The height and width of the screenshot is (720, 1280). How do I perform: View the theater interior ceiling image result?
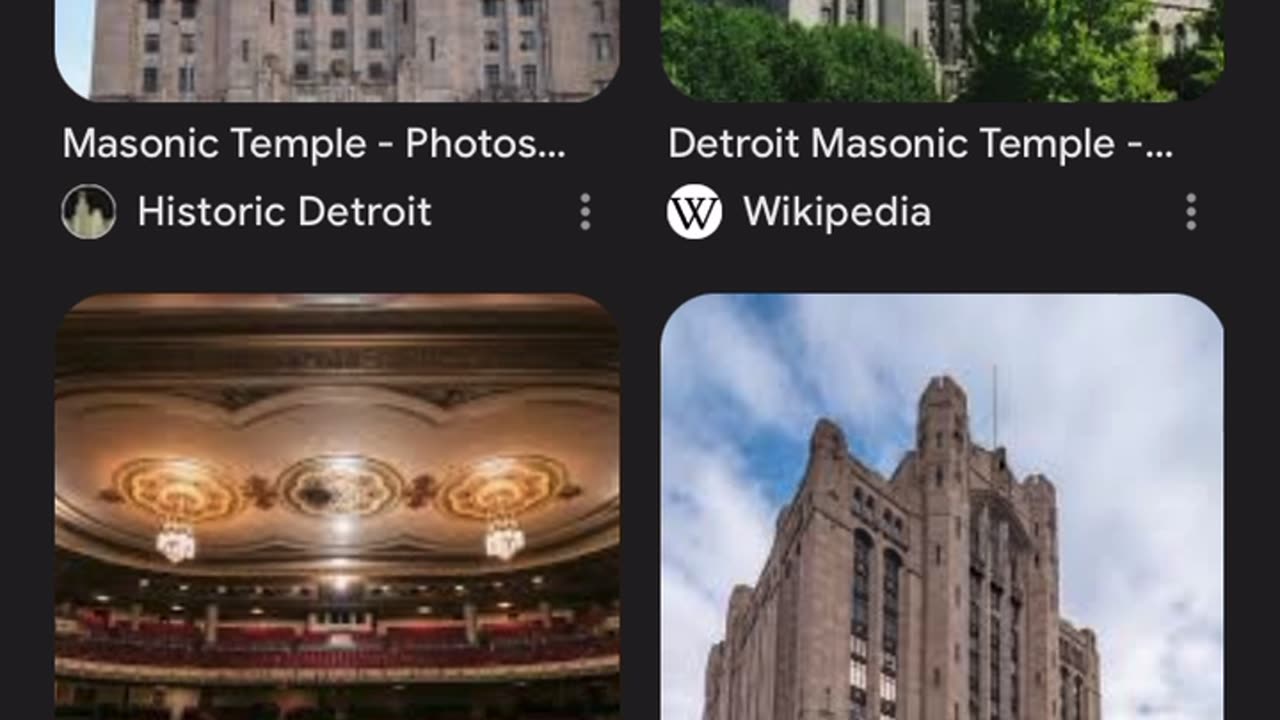click(336, 505)
